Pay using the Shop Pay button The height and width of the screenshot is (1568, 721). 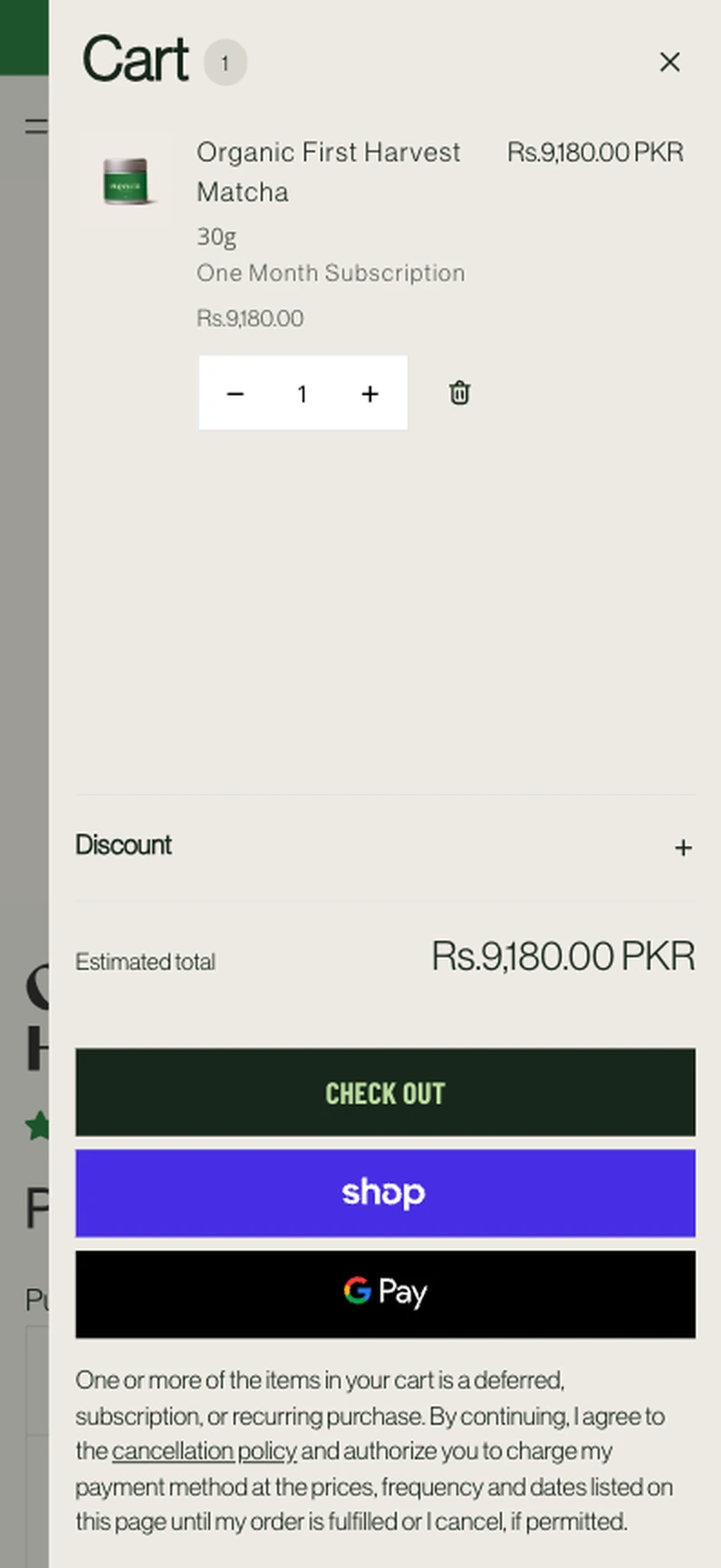click(x=385, y=1193)
